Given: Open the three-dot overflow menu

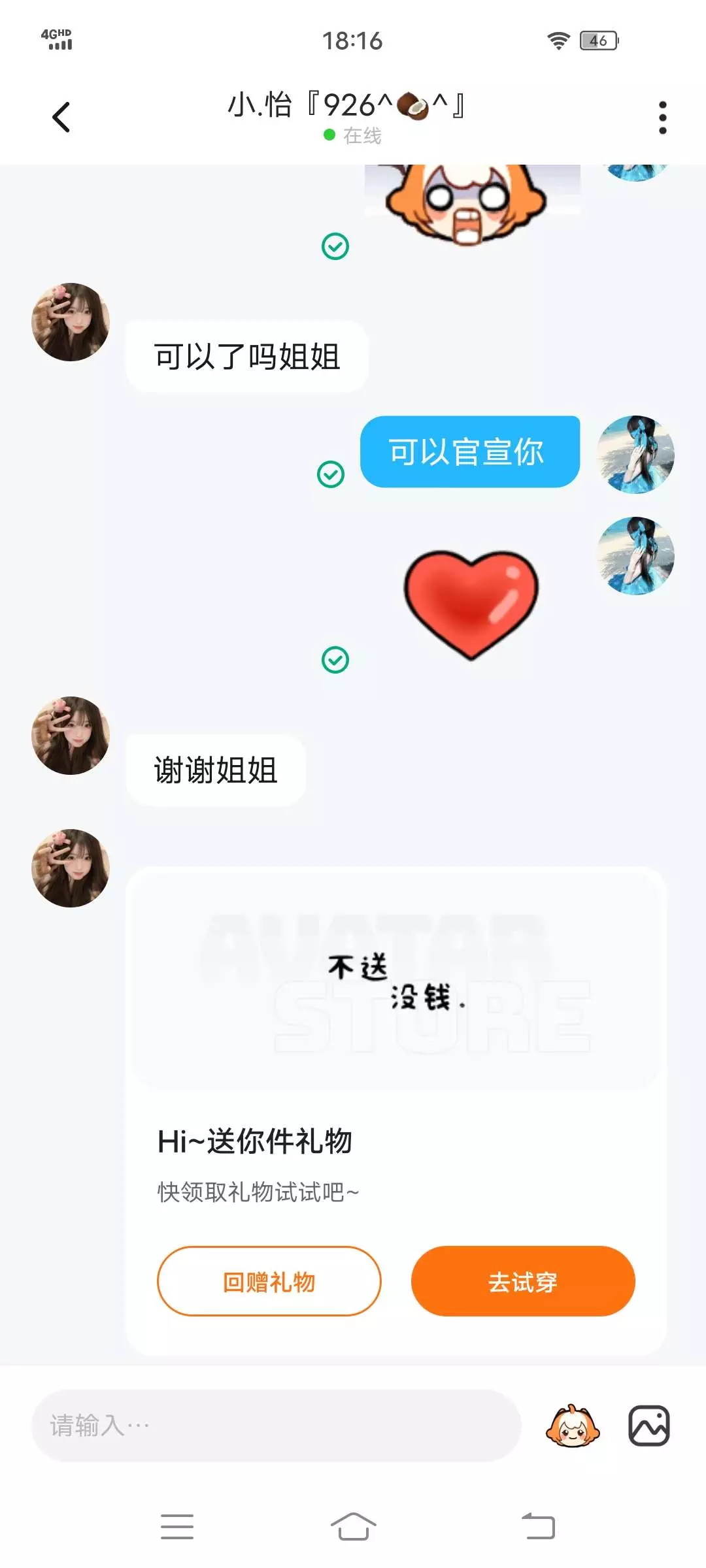Looking at the screenshot, I should [x=662, y=118].
